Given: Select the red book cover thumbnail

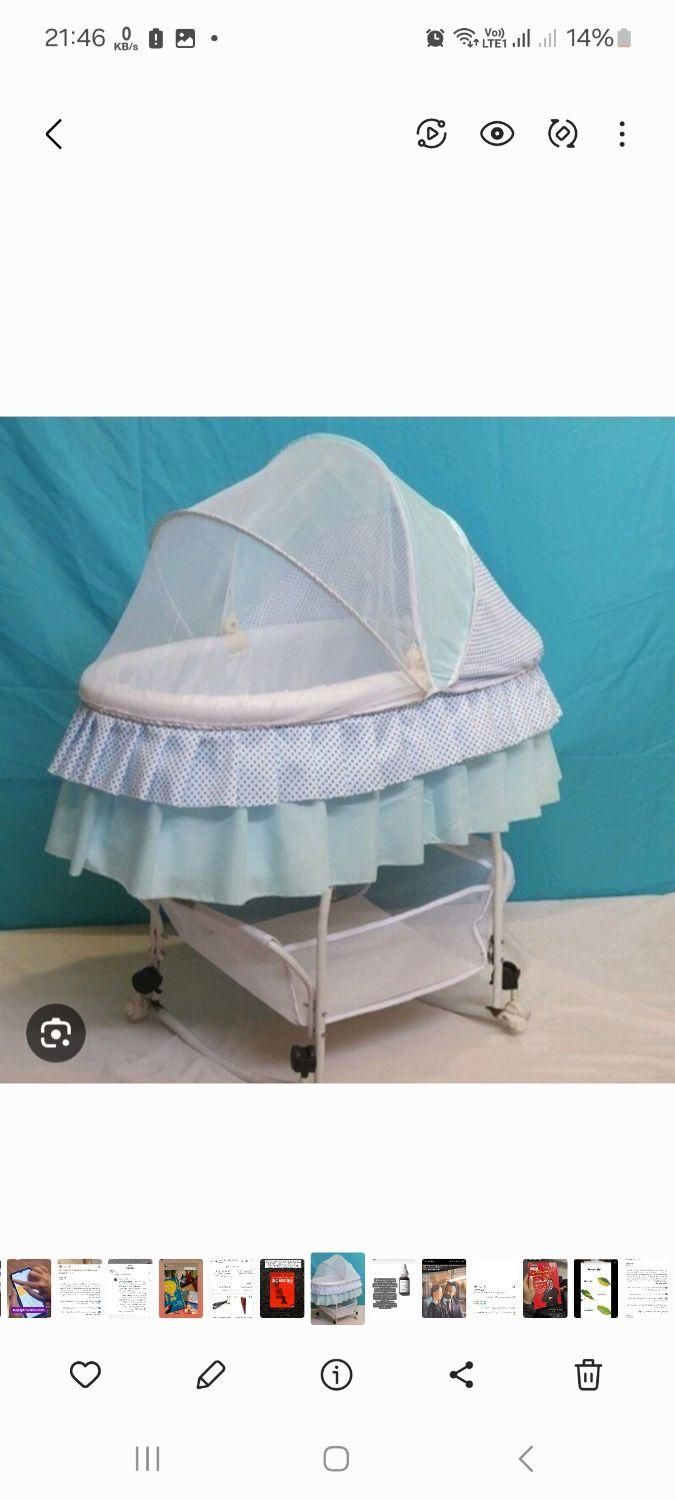Looking at the screenshot, I should (x=282, y=1288).
